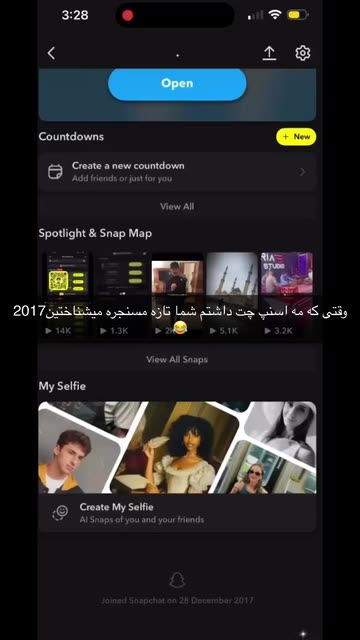The image size is (360, 640).
Task: Tap View All Snaps
Action: pos(177,360)
